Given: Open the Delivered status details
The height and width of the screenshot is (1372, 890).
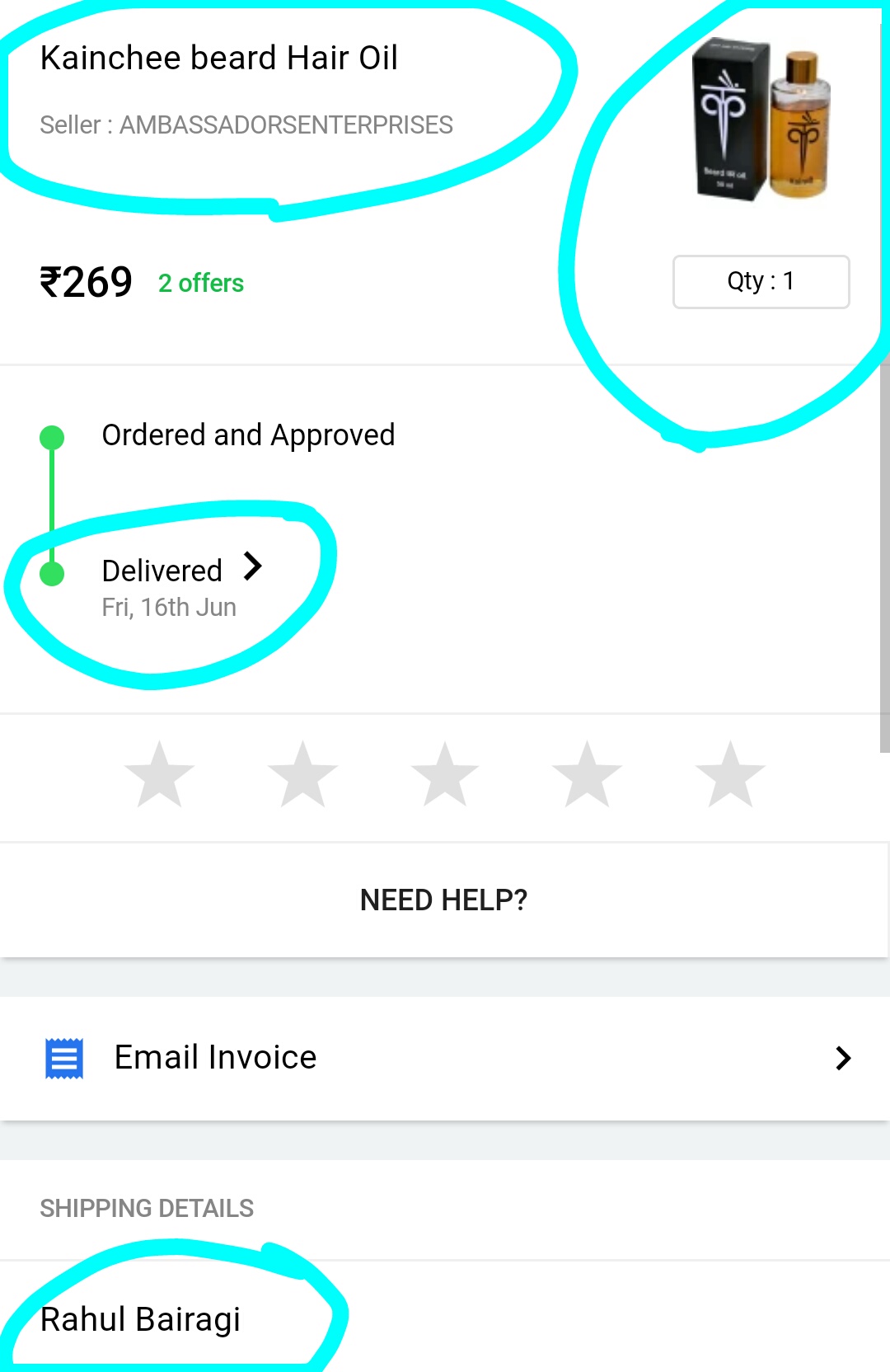Looking at the screenshot, I should [x=181, y=570].
